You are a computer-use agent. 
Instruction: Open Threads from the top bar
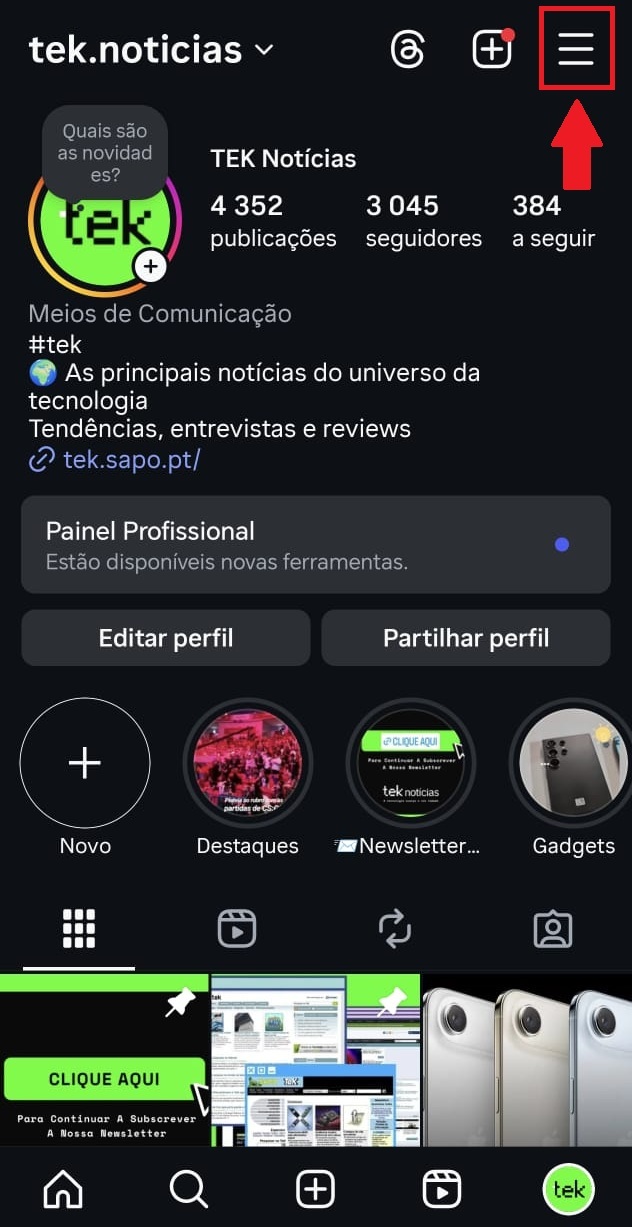[x=408, y=49]
